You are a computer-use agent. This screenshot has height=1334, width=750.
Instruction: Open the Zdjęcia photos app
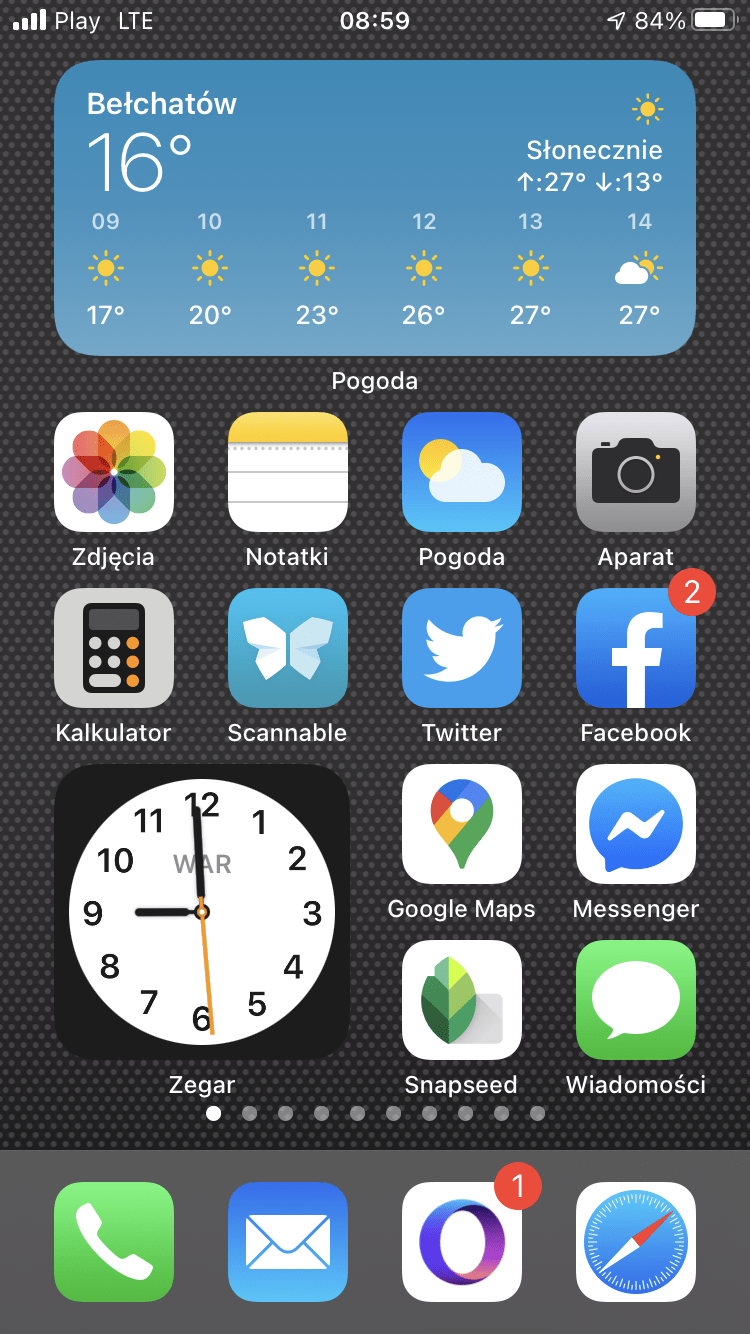pos(114,472)
